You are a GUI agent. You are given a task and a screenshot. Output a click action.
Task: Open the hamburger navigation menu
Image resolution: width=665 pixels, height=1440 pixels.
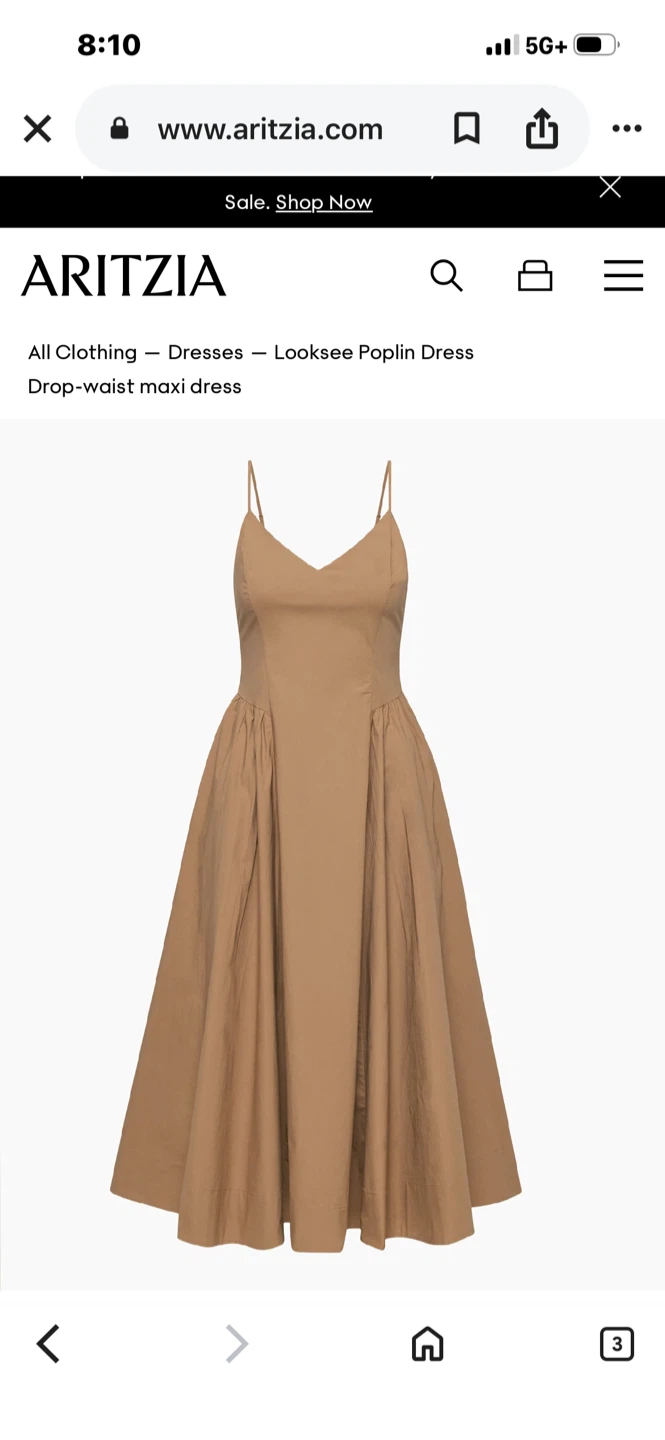(x=623, y=275)
